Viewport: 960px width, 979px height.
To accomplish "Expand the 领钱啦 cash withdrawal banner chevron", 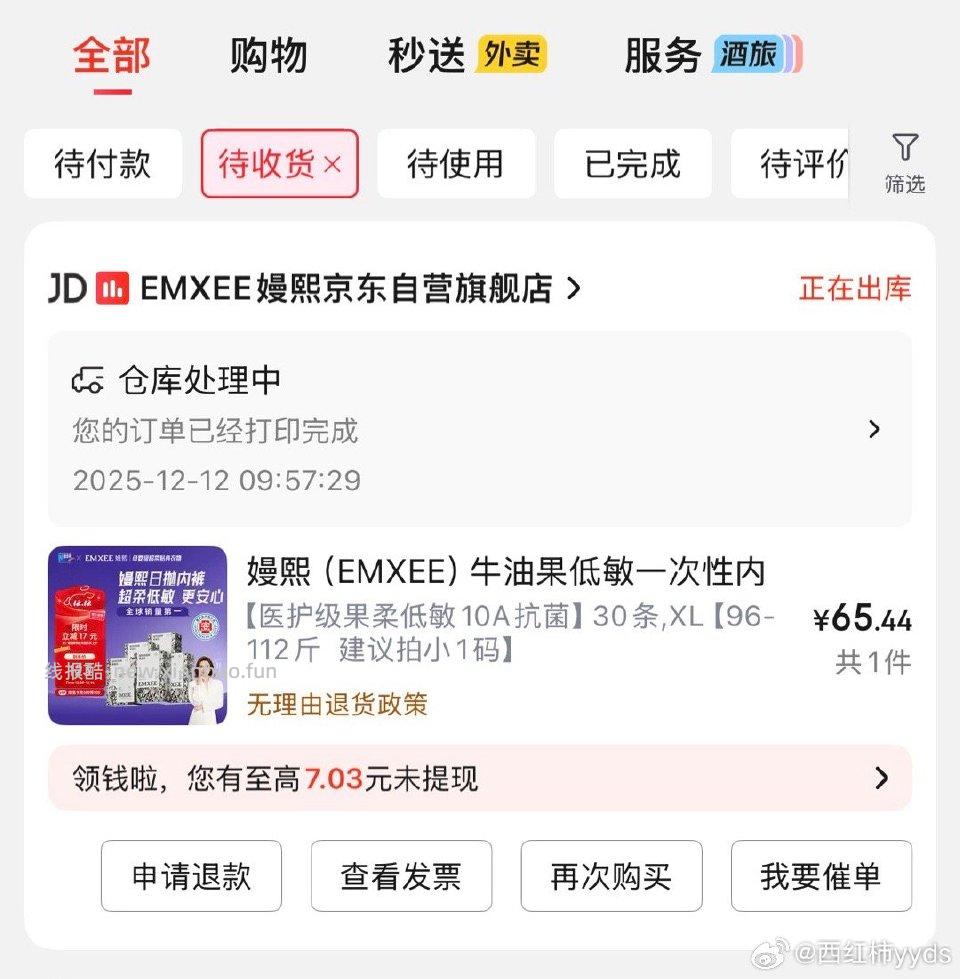I will click(x=881, y=778).
